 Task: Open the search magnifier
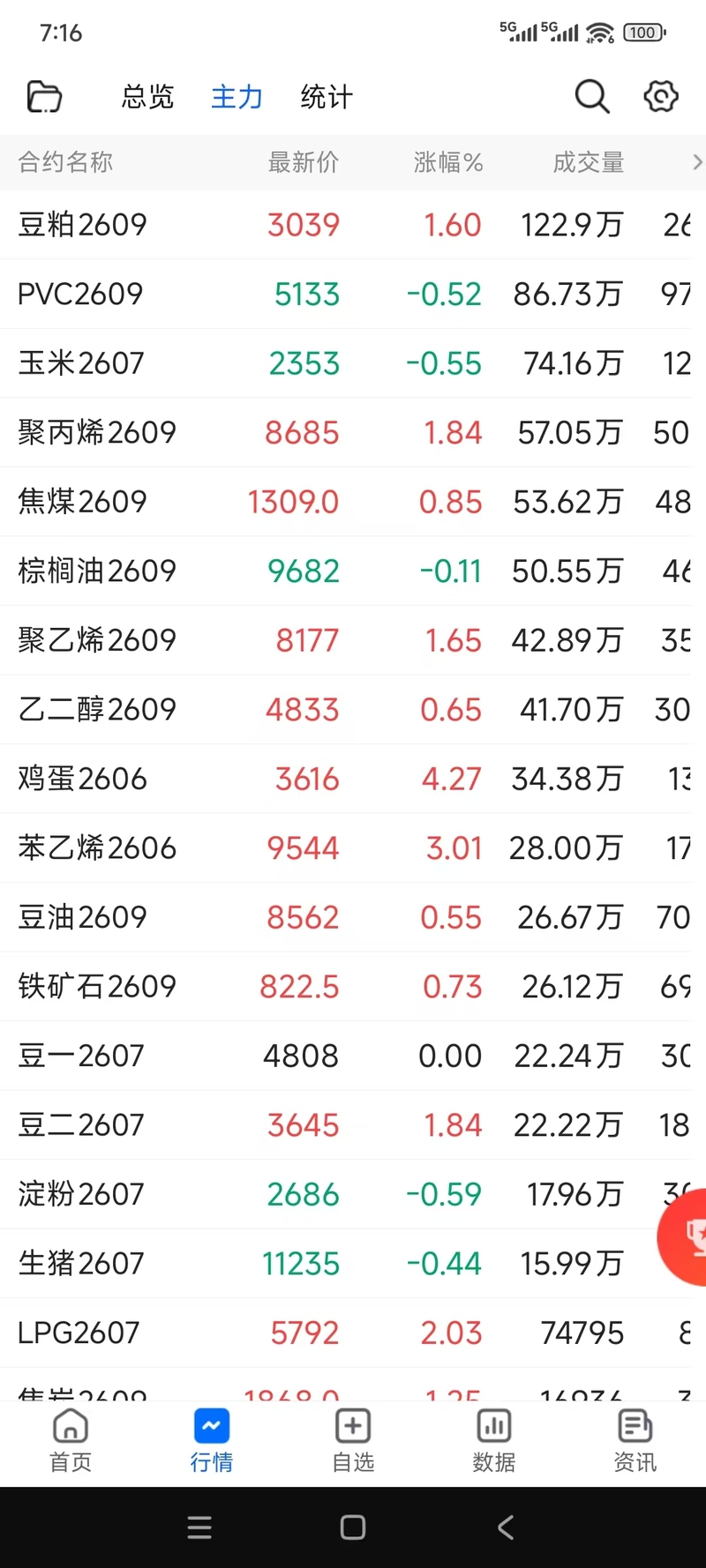592,96
